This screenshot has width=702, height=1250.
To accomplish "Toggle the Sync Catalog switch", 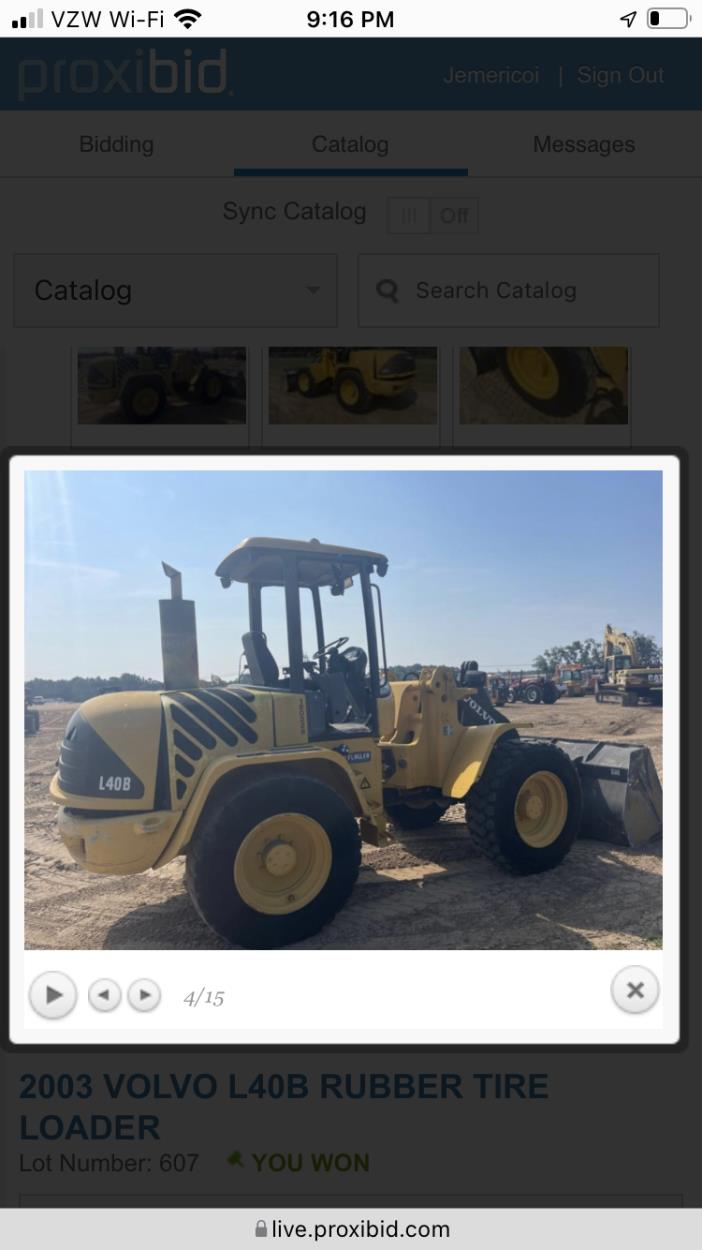I will tap(432, 216).
